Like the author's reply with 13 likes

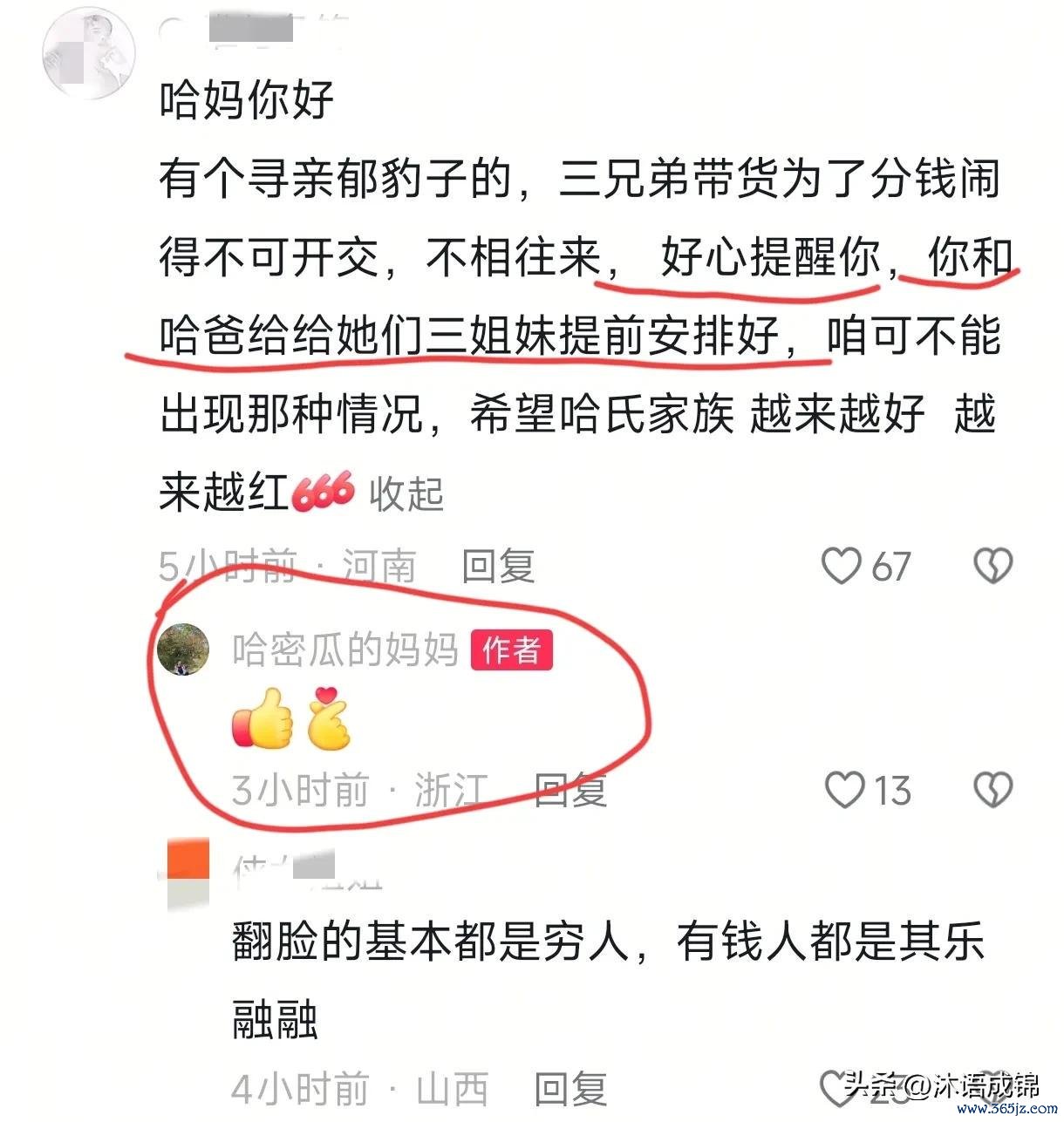(x=844, y=790)
